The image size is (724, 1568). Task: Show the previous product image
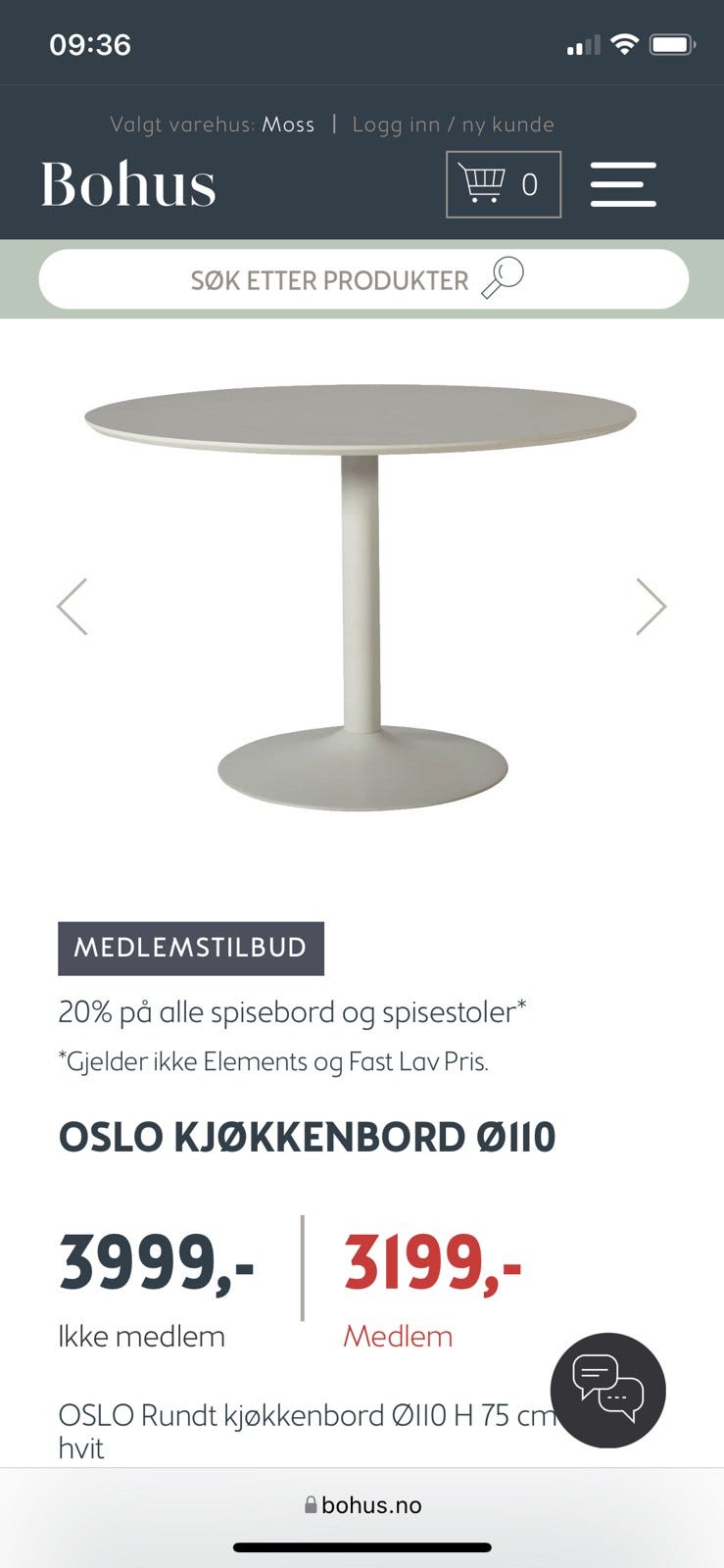pos(72,607)
